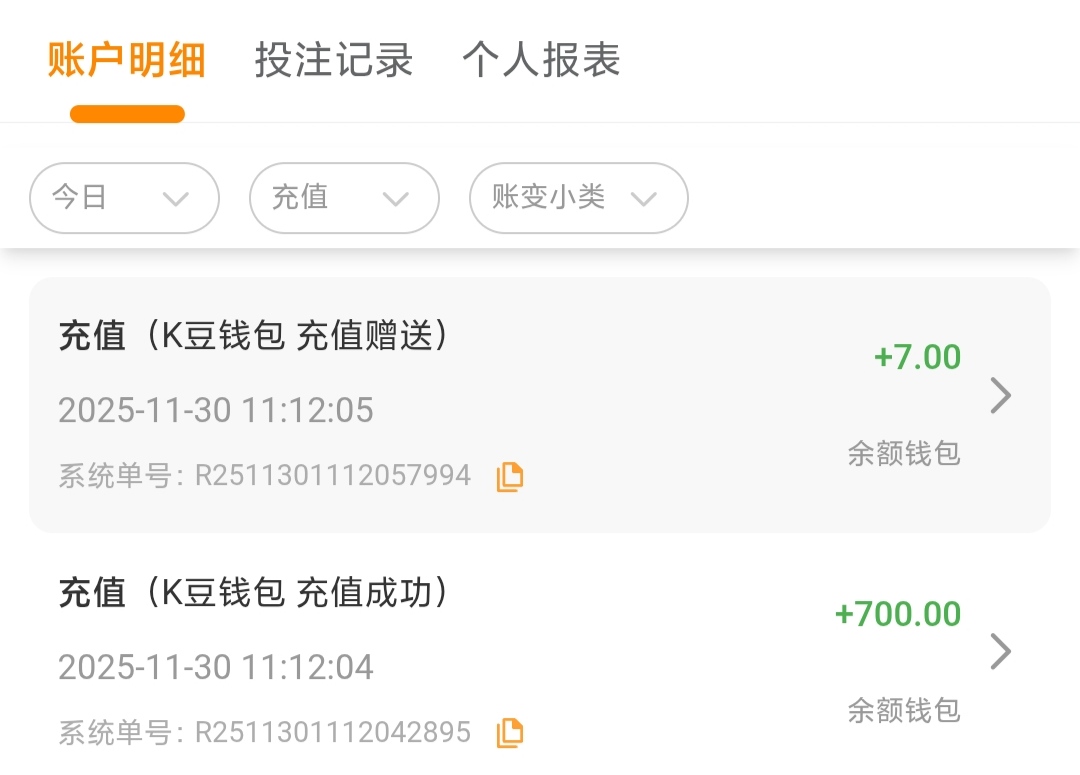
Task: Expand the 账变小类 dropdown
Action: coord(578,198)
